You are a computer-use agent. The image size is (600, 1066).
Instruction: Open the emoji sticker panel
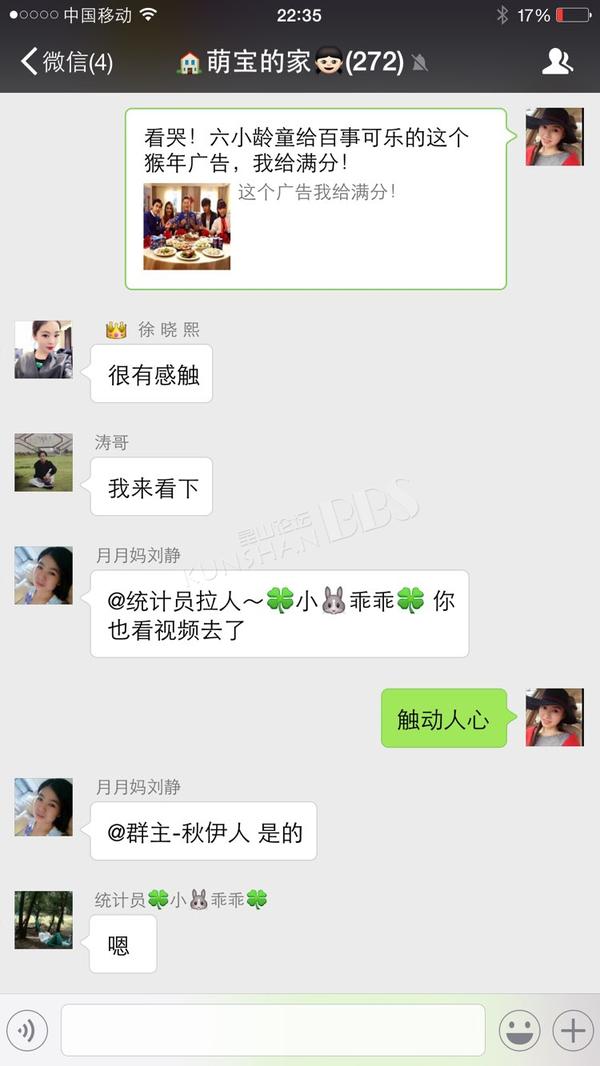[x=520, y=1030]
